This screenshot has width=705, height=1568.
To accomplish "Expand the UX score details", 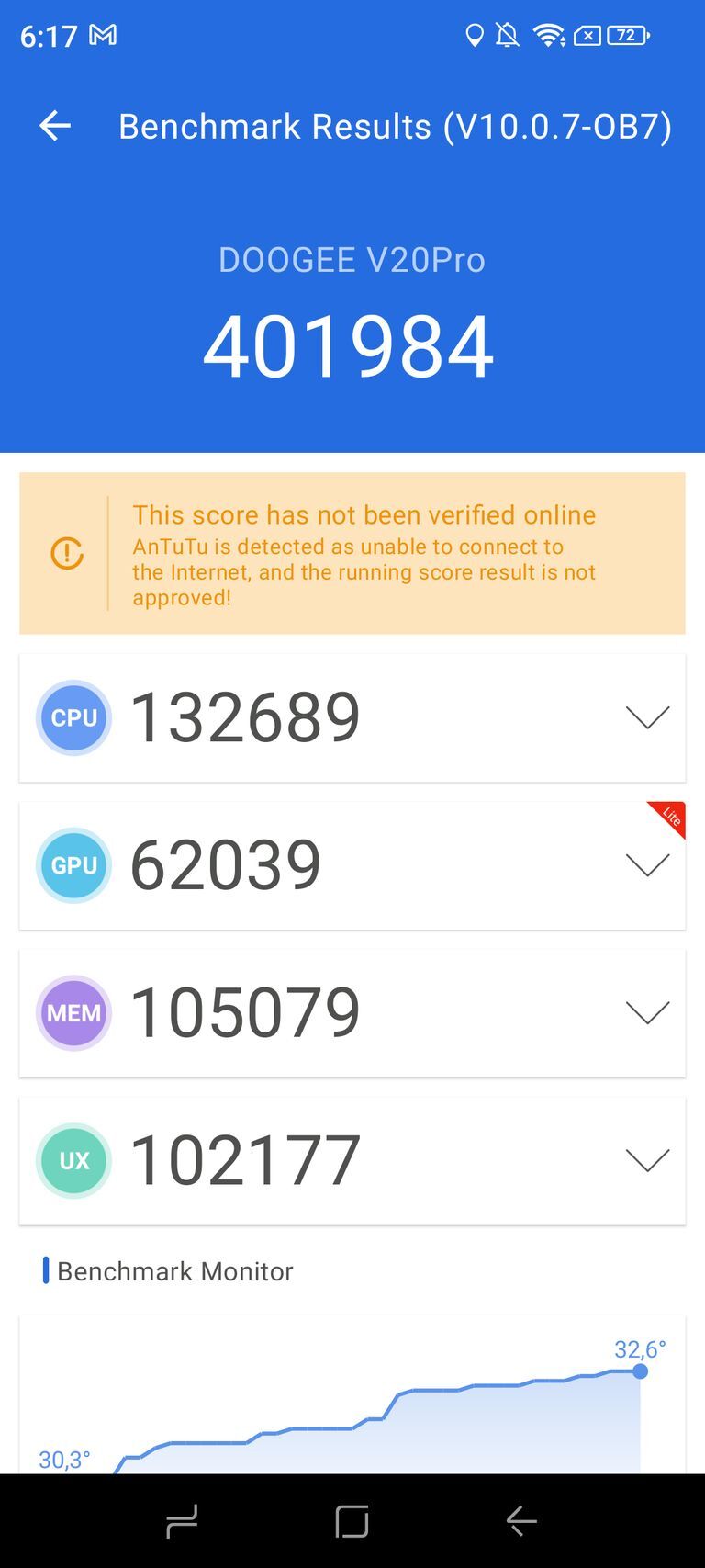I will 647,1161.
